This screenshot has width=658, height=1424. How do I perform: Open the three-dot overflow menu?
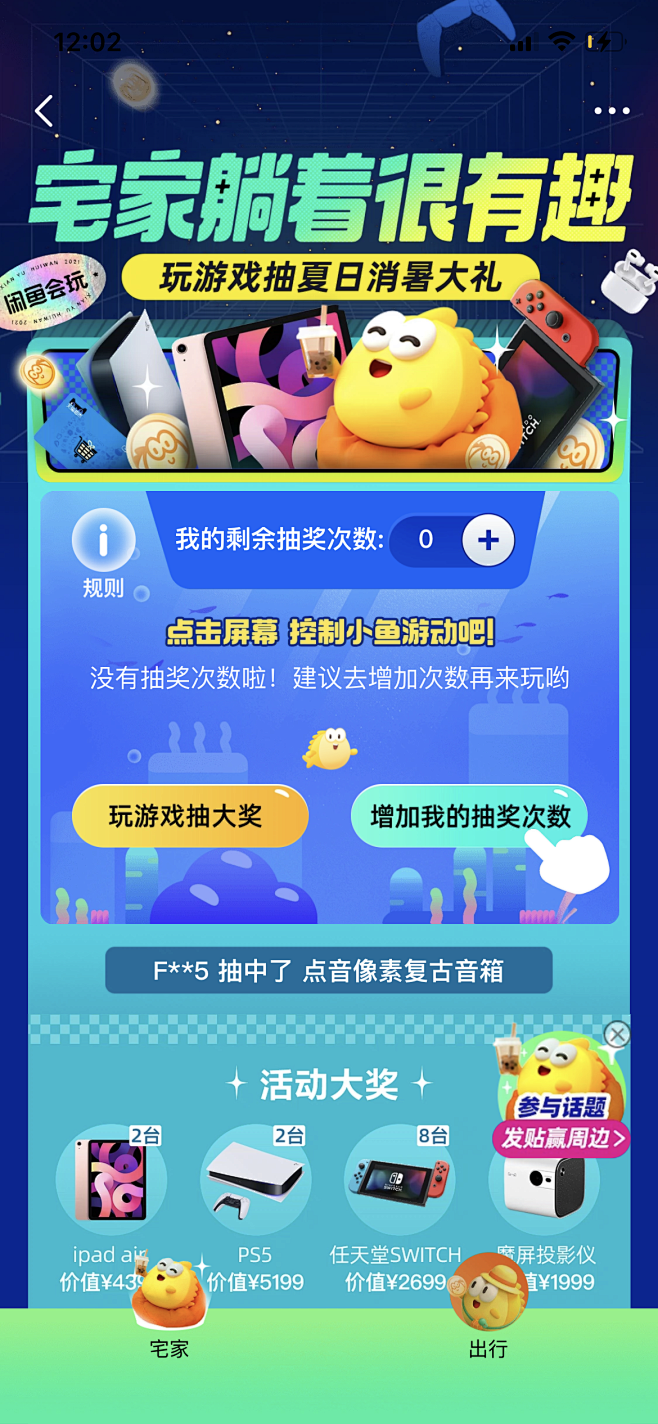(612, 111)
